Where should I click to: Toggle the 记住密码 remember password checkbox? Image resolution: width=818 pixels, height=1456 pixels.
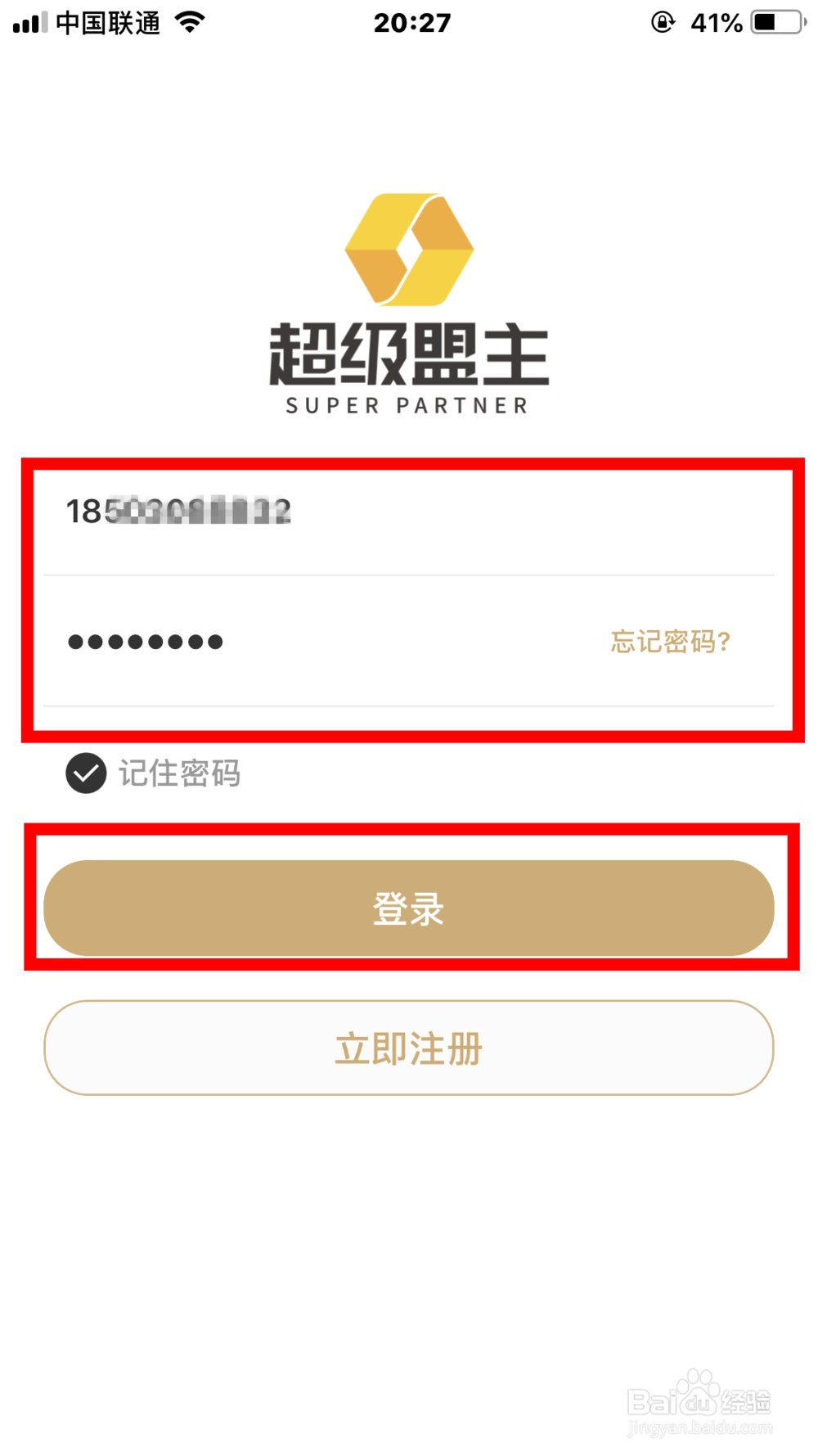84,773
